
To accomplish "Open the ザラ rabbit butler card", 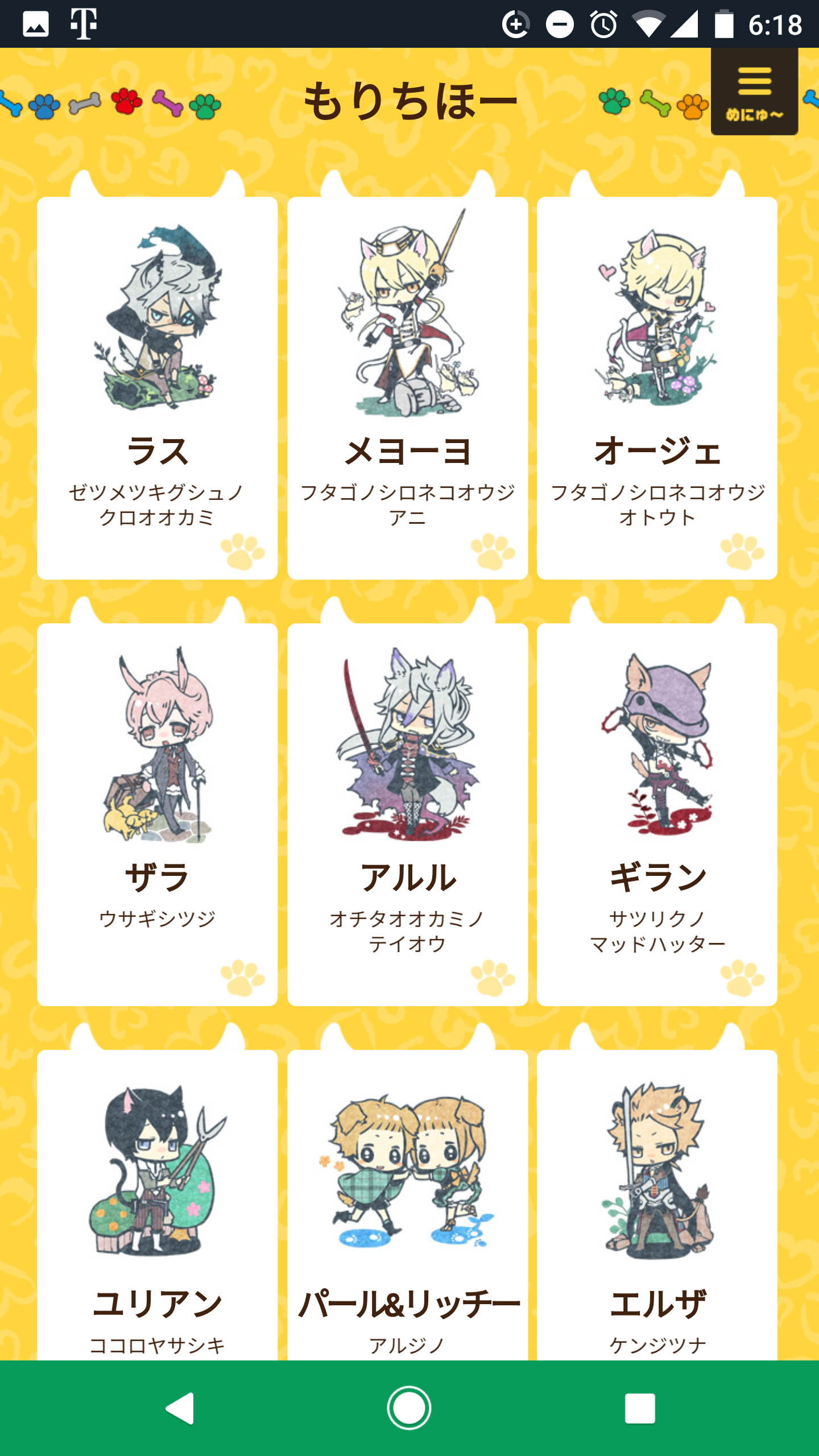I will point(158,814).
